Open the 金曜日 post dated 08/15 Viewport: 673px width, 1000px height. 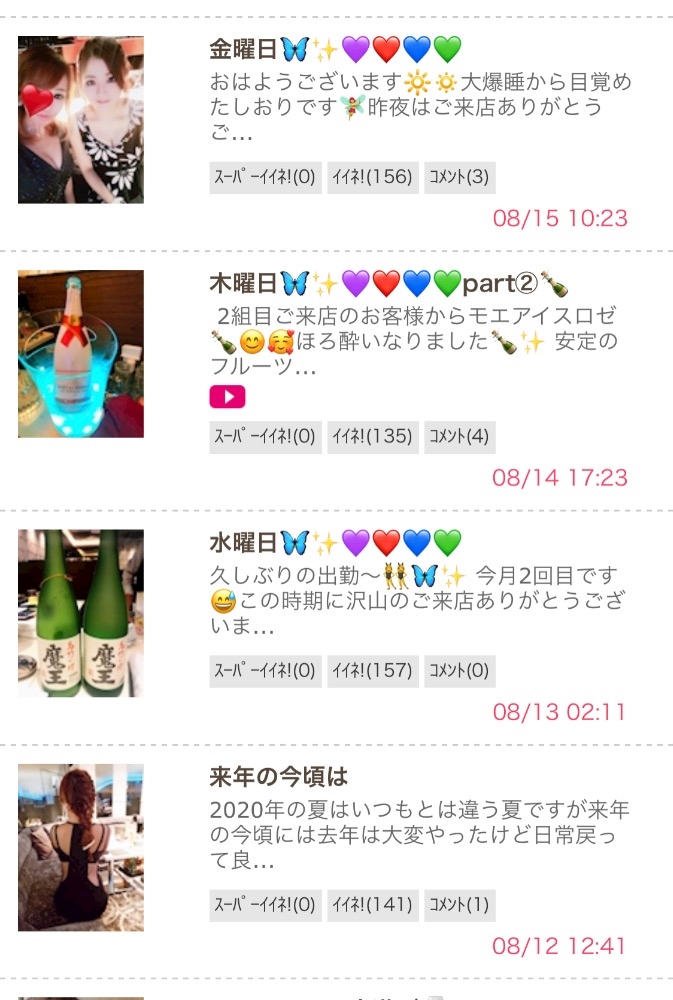tap(335, 50)
